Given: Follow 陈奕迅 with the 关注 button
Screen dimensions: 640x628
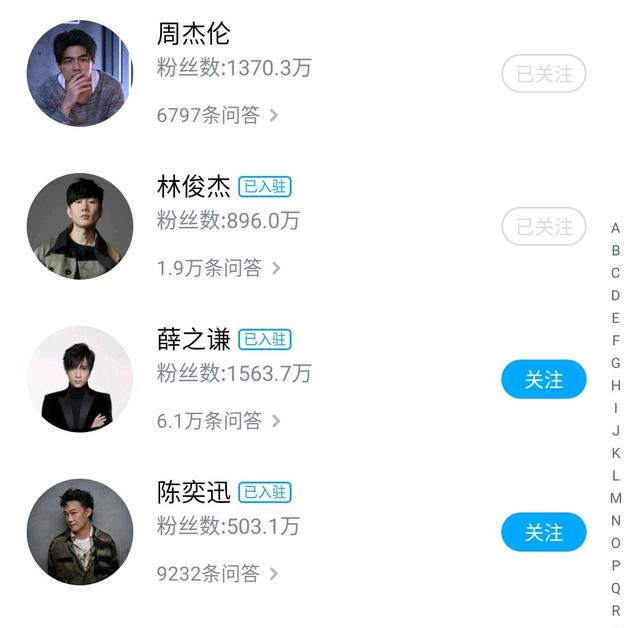Looking at the screenshot, I should point(543,533).
